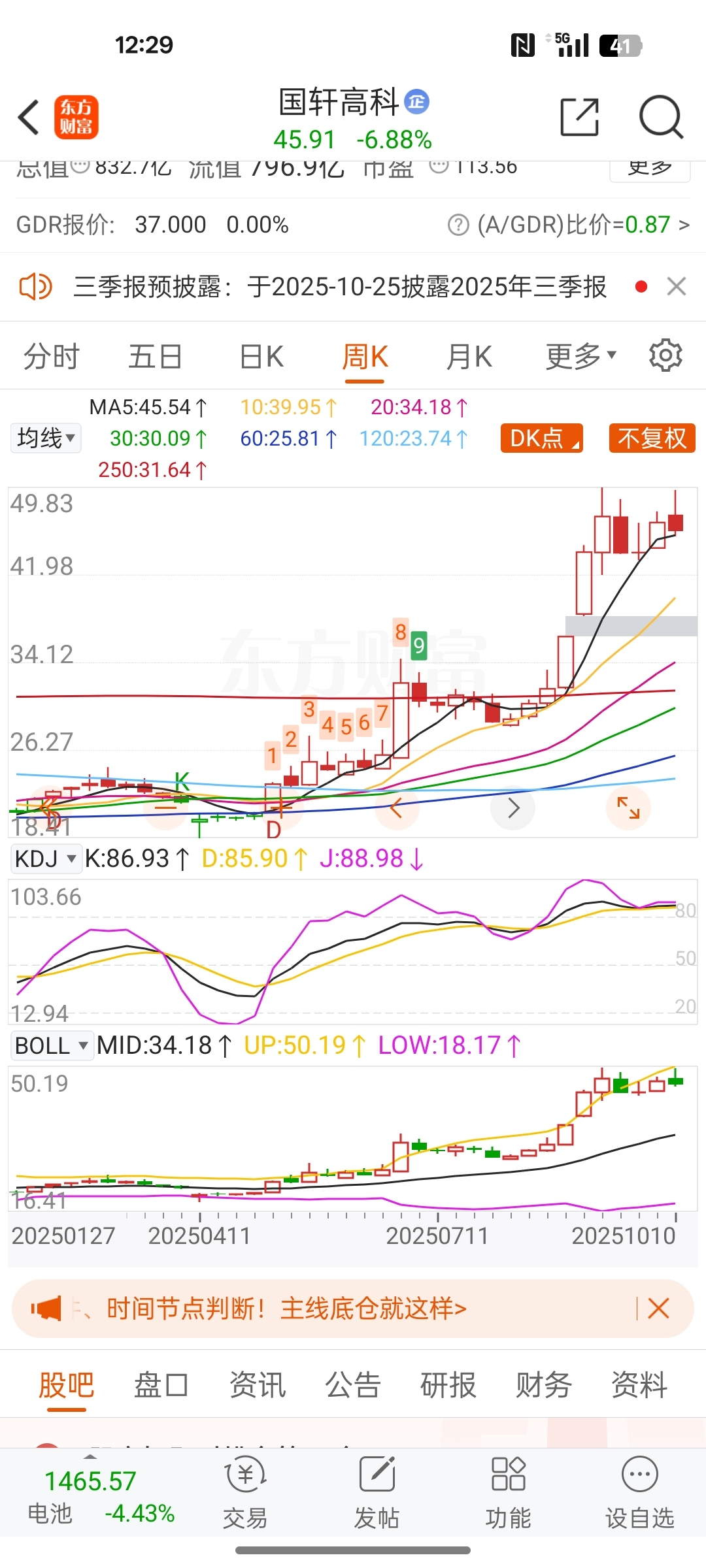Open the BOLL indicator dropdown
This screenshot has width=706, height=1568.
(x=52, y=1045)
